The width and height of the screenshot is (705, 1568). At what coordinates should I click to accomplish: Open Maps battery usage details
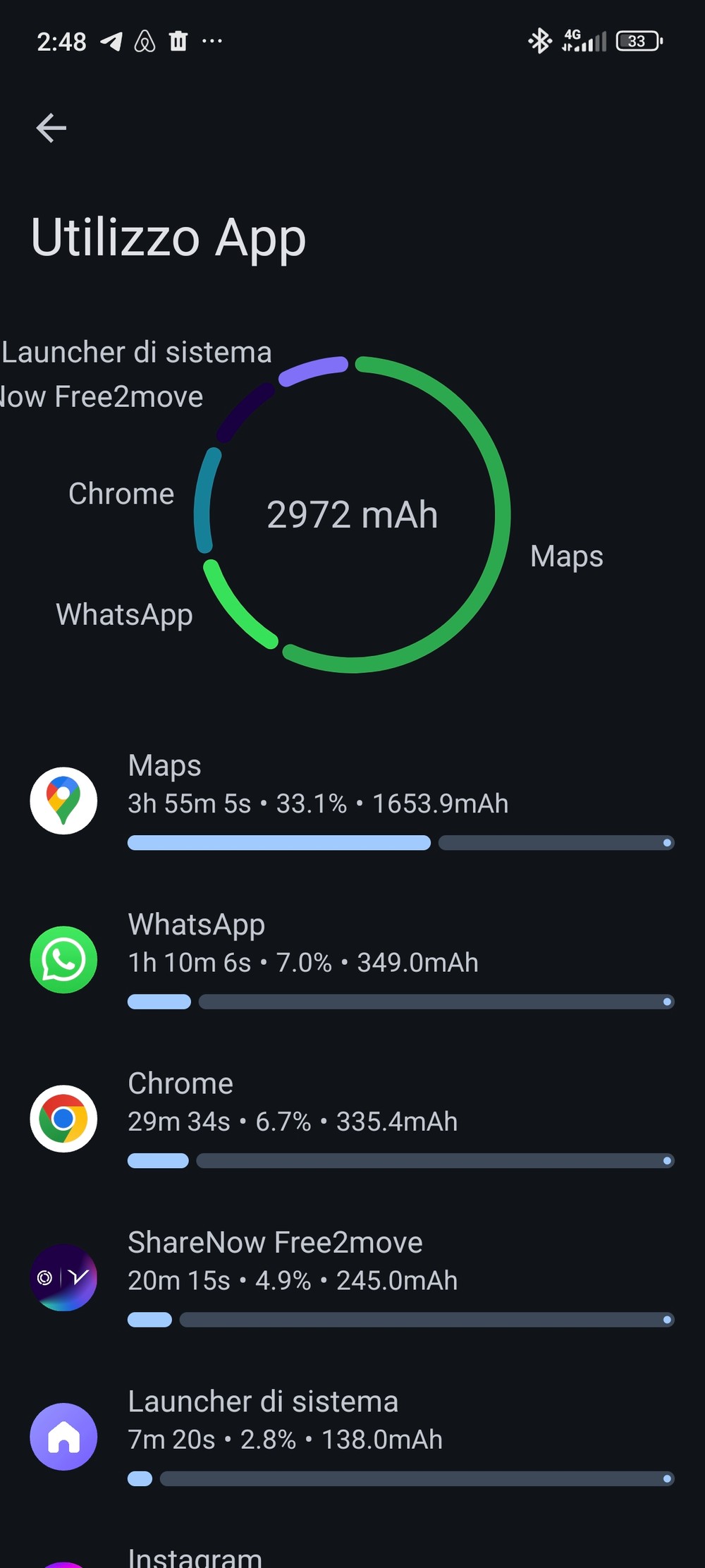tap(352, 801)
